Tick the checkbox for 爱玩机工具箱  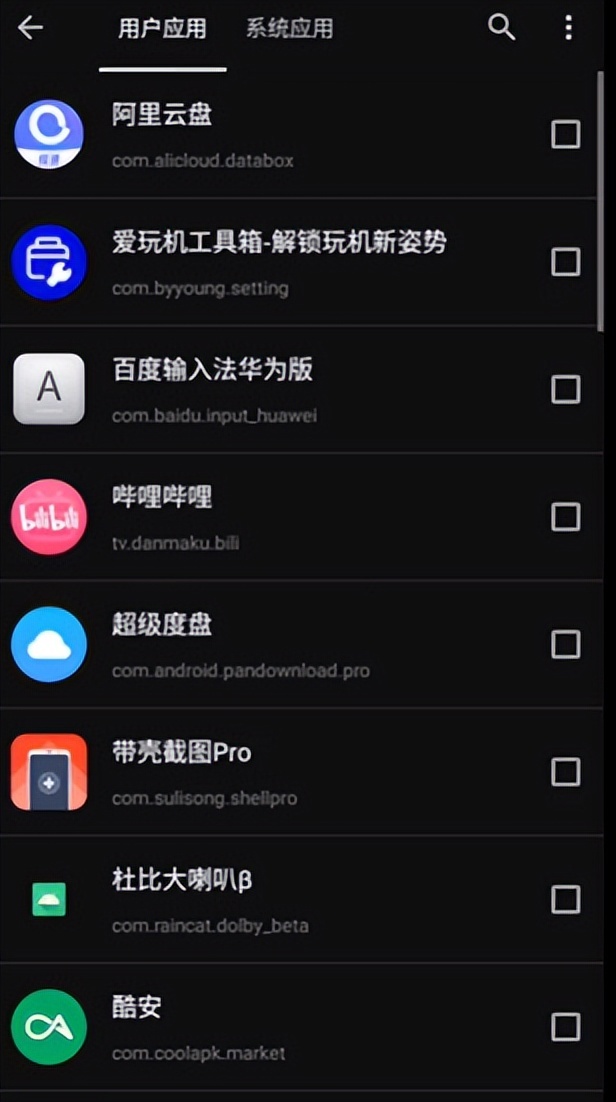(x=566, y=262)
